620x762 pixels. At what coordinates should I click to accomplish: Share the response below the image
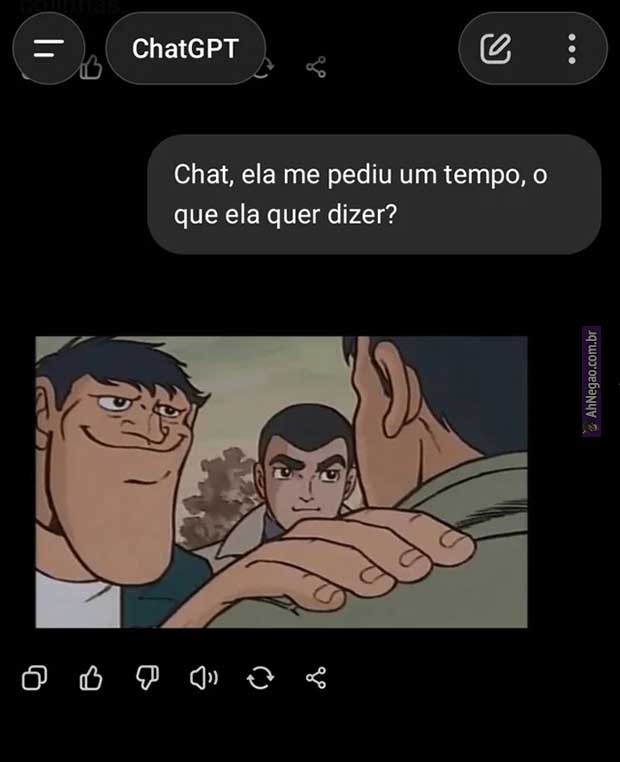click(x=316, y=679)
